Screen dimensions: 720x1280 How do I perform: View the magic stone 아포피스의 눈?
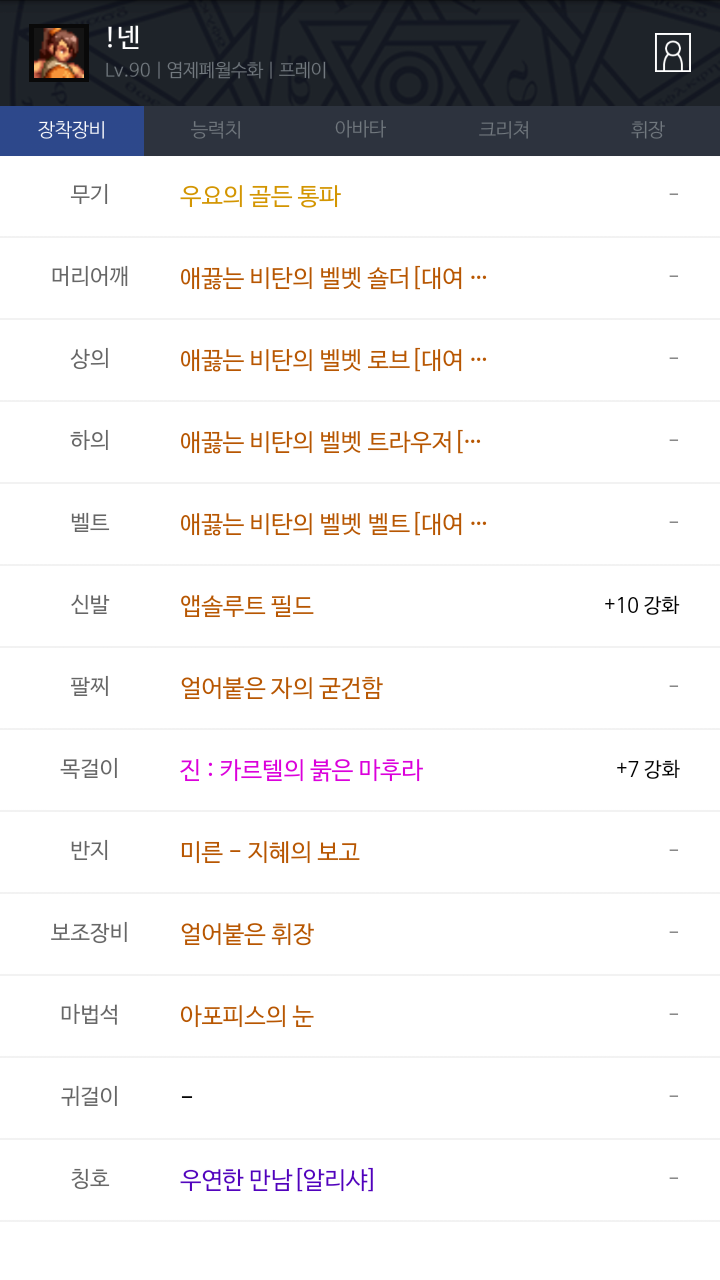[x=247, y=1016]
